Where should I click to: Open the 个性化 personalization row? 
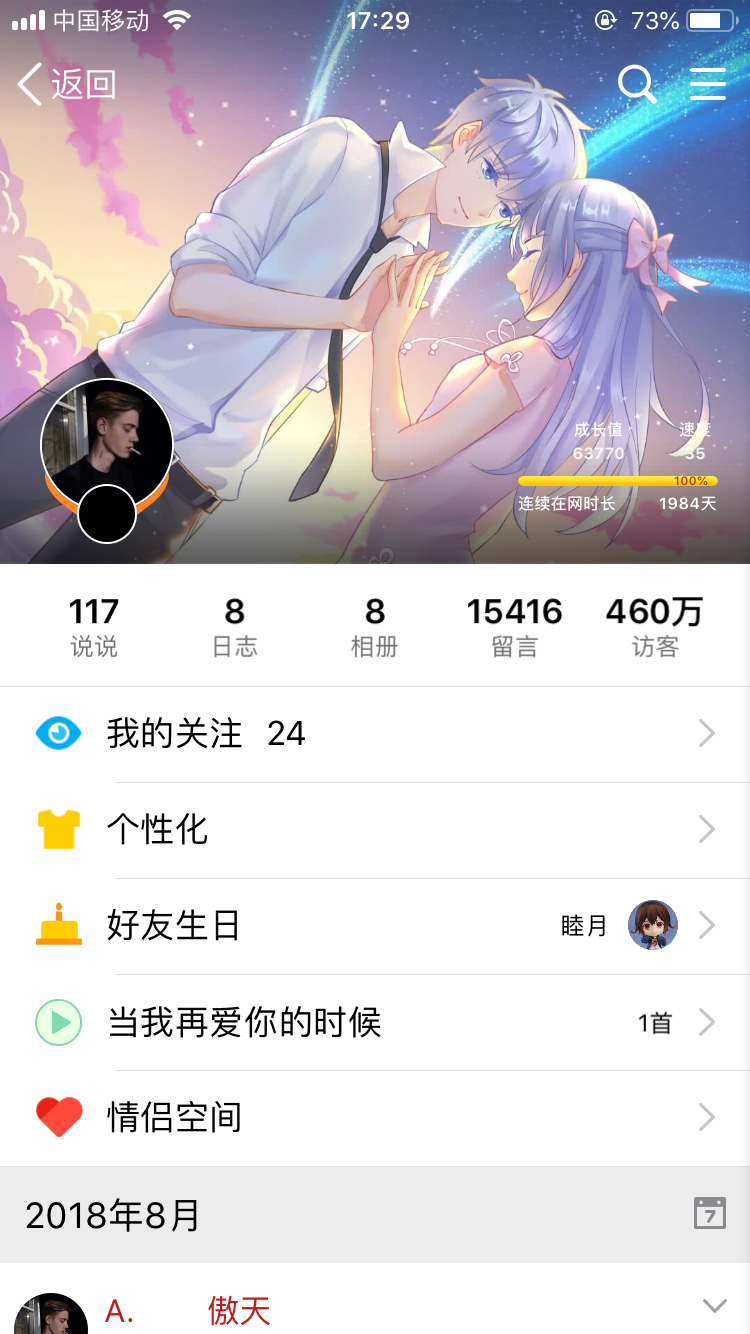[x=375, y=830]
